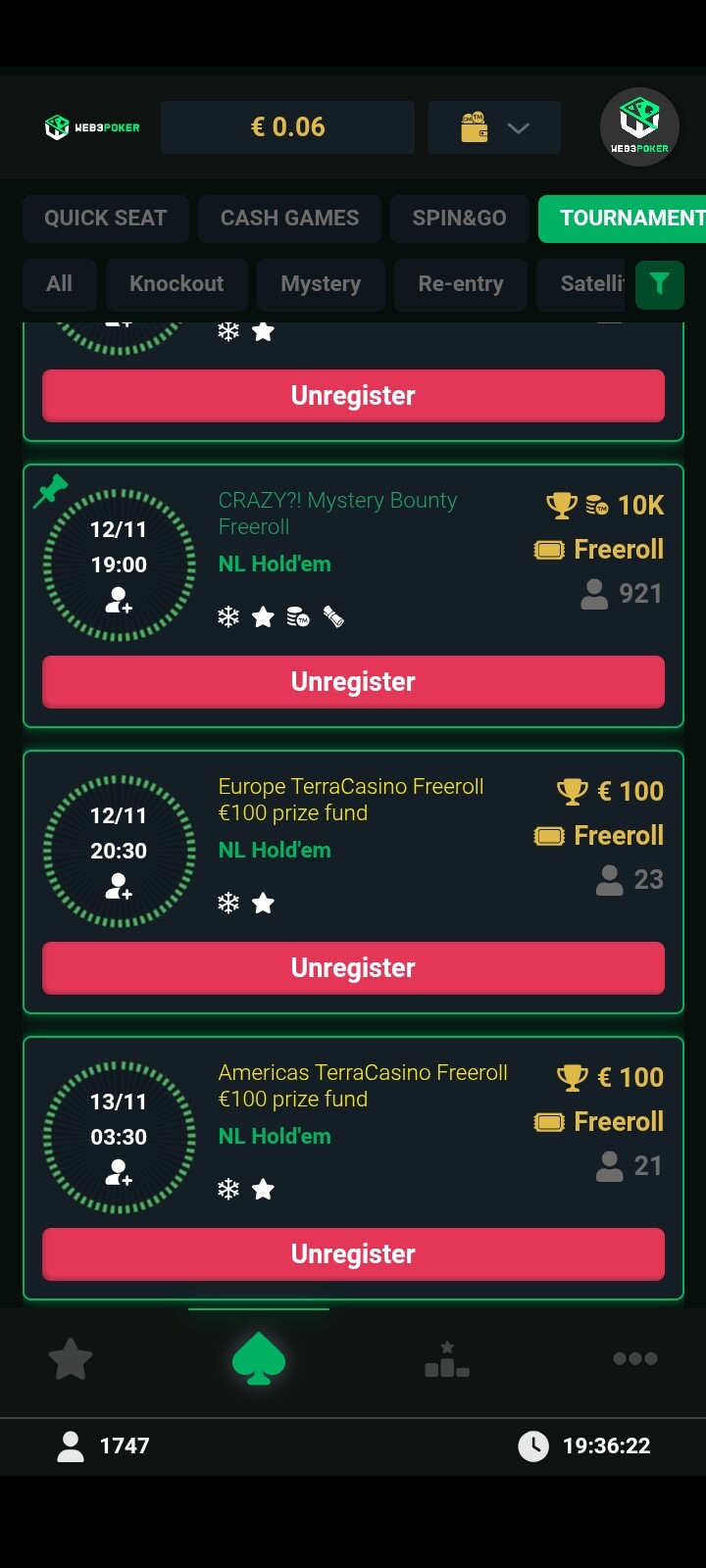Open the Web3Poker profile avatar
This screenshot has width=706, height=1568.
[639, 126]
